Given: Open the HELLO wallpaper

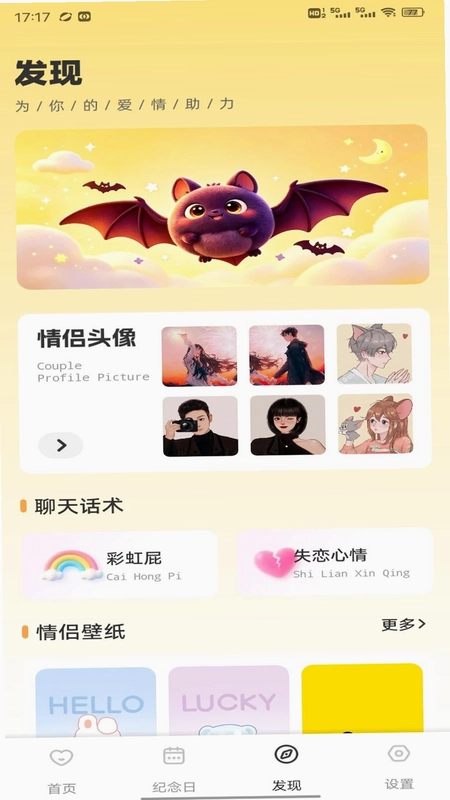Looking at the screenshot, I should tap(95, 702).
